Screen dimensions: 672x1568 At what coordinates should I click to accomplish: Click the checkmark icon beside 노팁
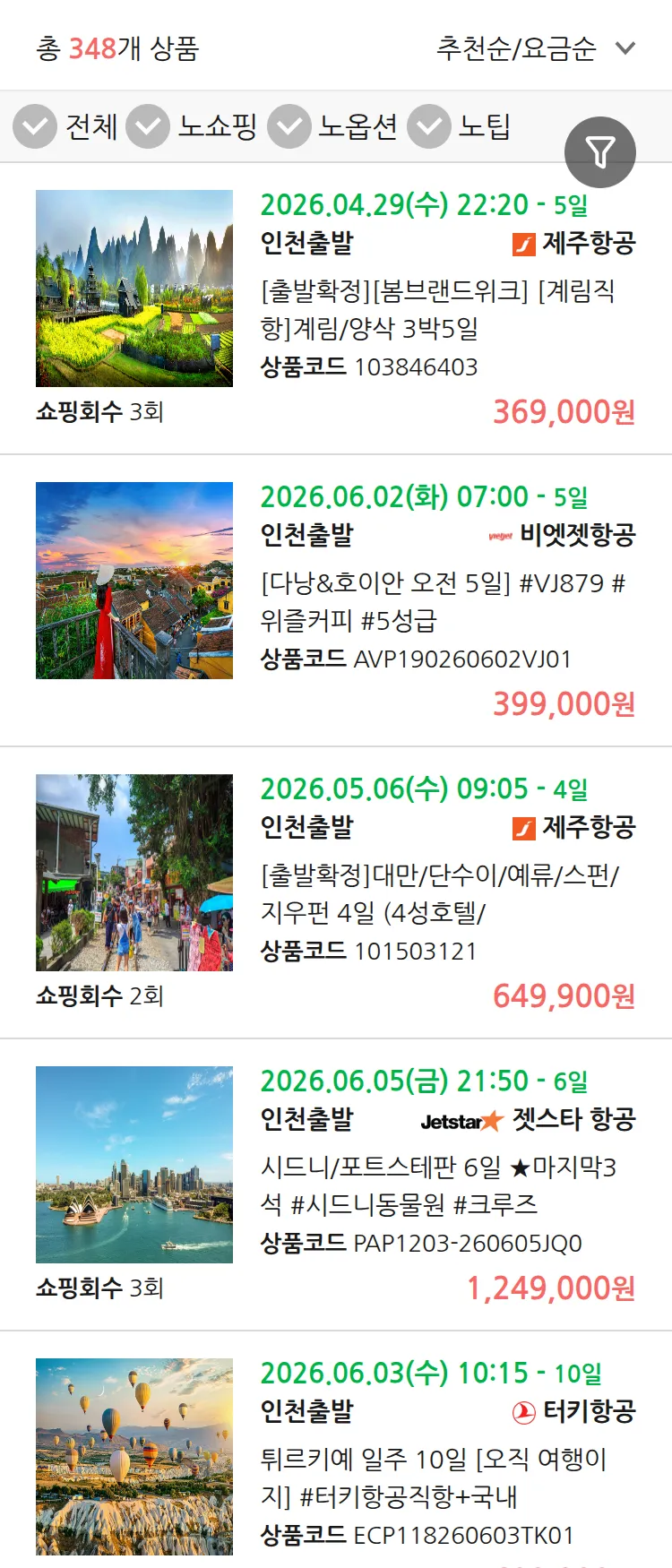(428, 127)
